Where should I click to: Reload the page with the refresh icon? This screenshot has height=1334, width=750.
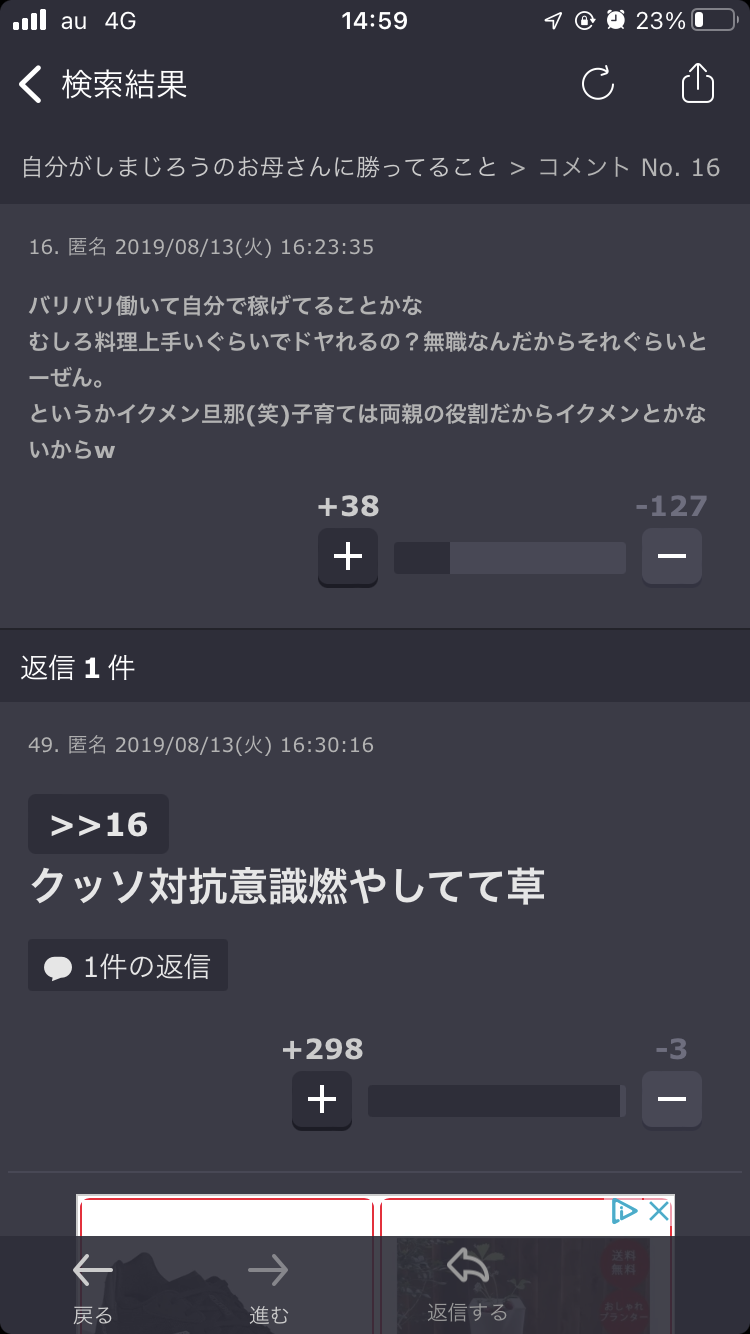tap(598, 84)
